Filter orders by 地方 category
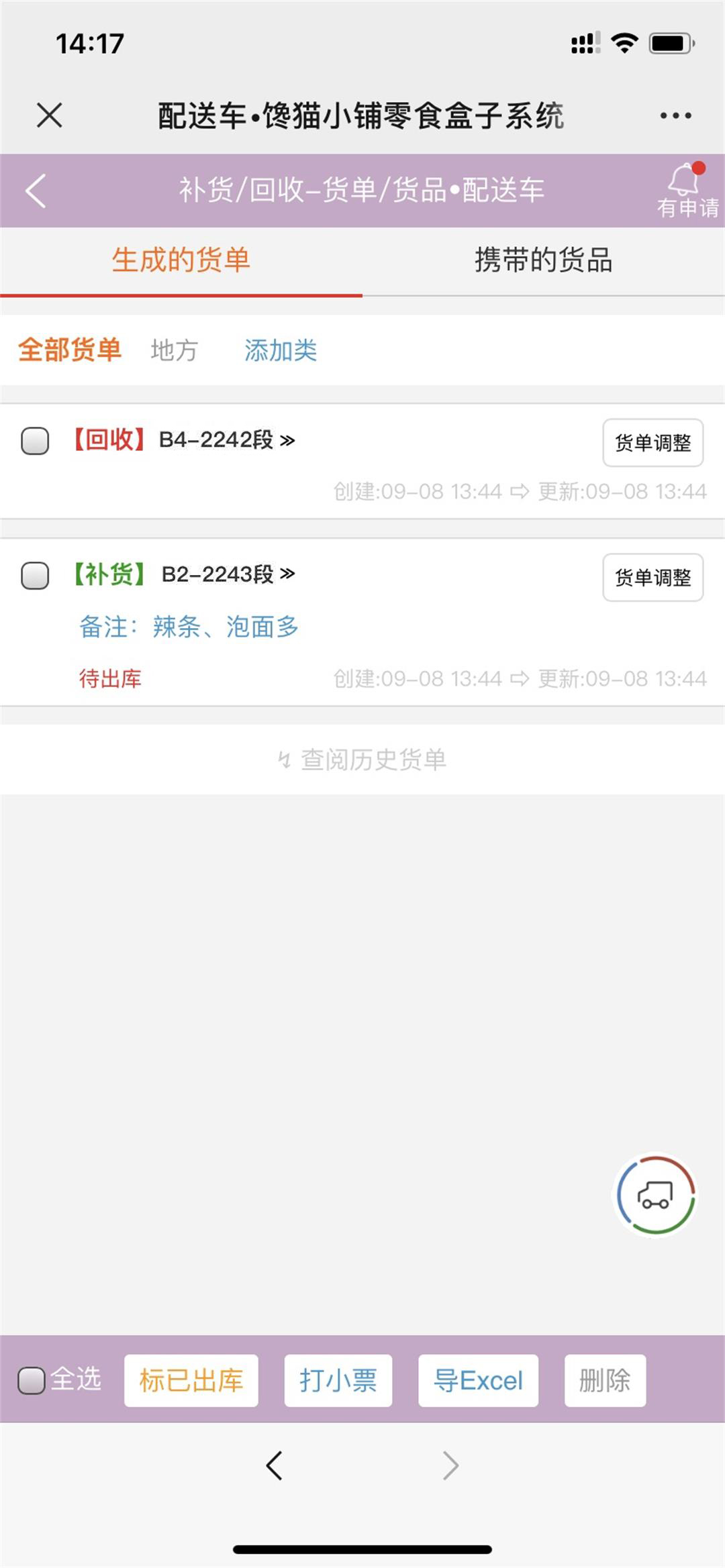Screen dimensions: 725x1568 174,350
